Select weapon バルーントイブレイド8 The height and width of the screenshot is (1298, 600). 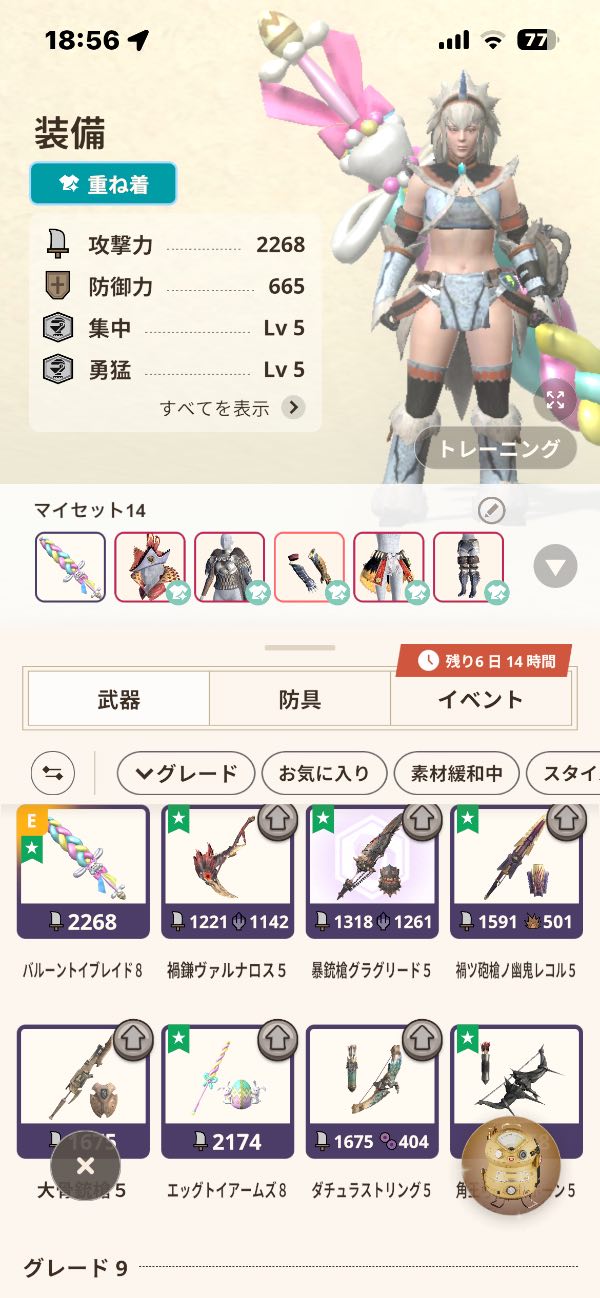(x=83, y=871)
